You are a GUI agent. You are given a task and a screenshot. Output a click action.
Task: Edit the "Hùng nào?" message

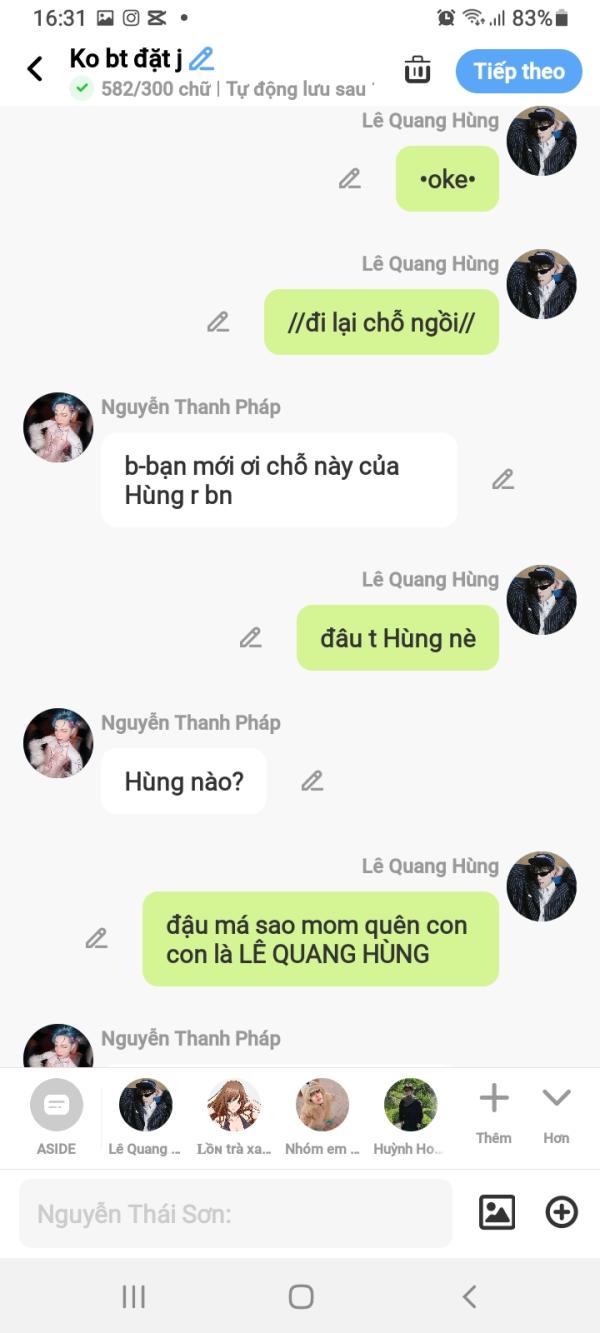313,781
